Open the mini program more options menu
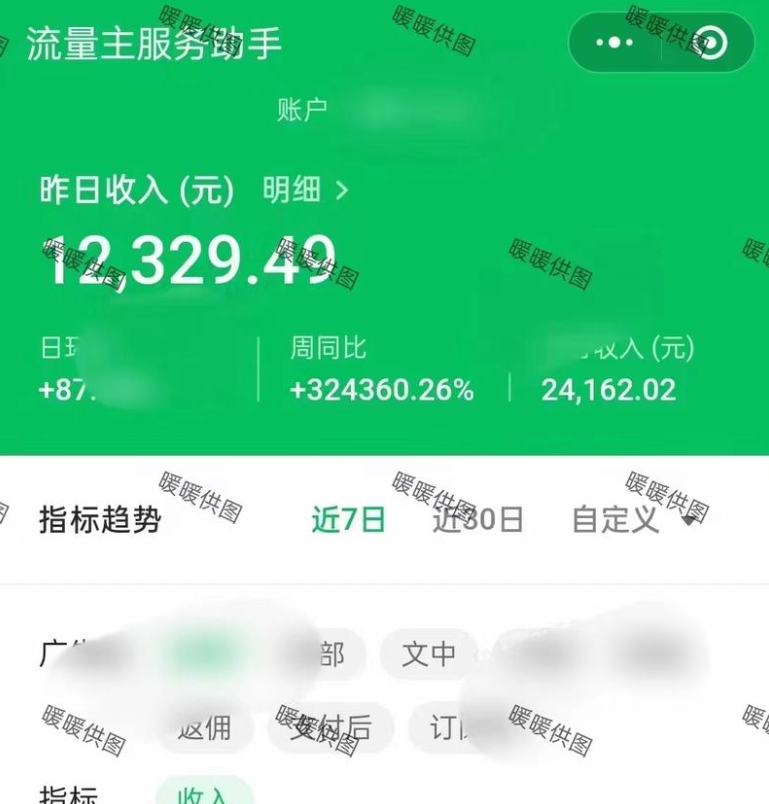The width and height of the screenshot is (769, 804). click(x=614, y=43)
